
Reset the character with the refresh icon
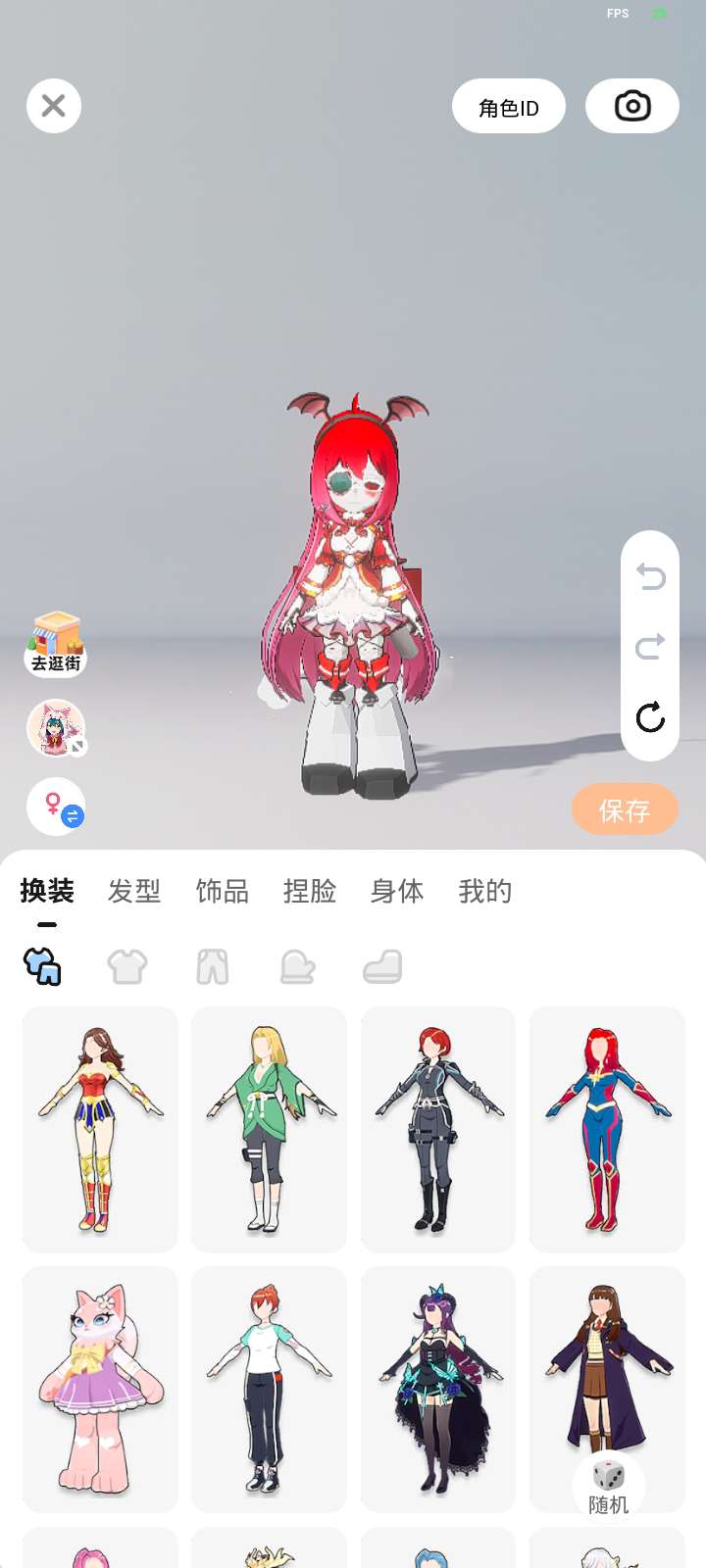click(650, 717)
